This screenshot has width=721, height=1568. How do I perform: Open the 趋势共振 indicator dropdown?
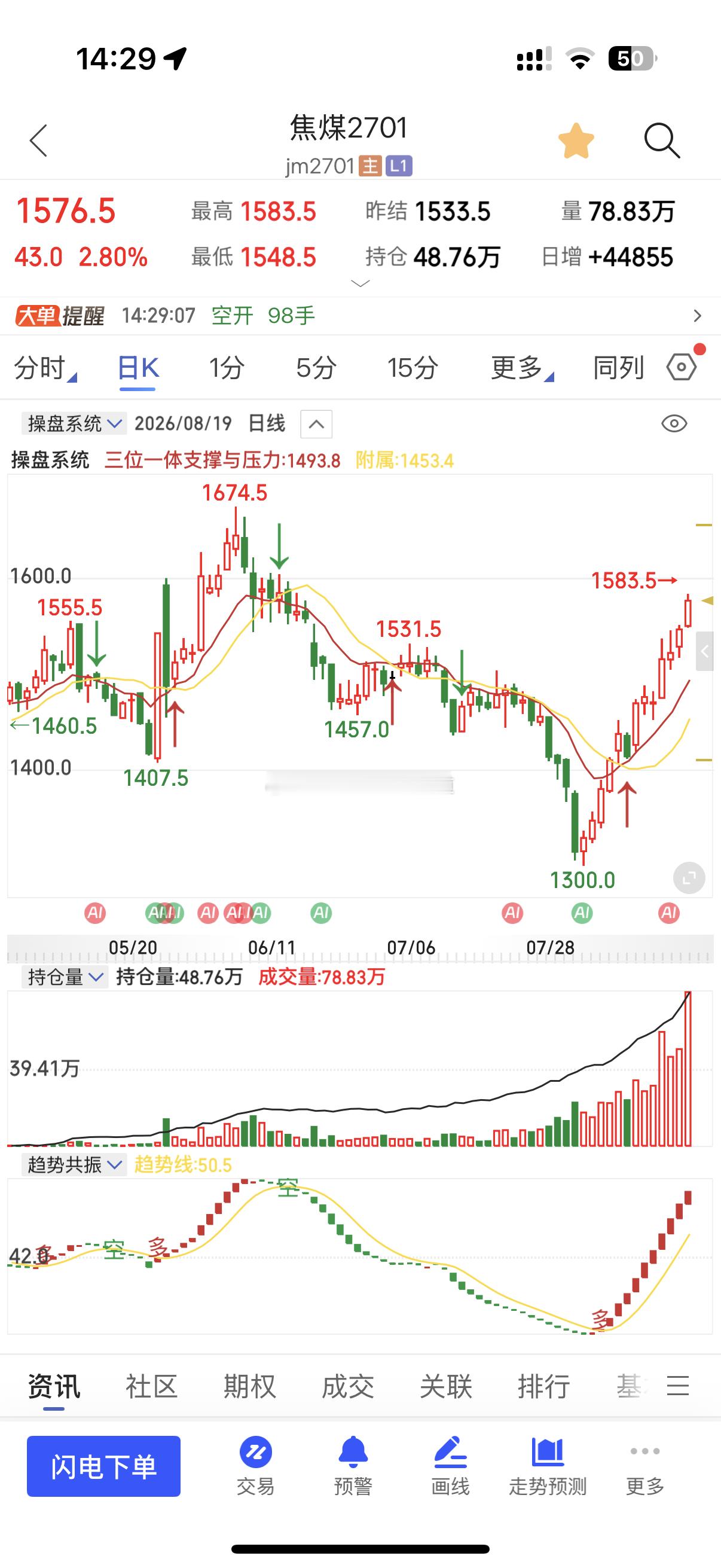(x=74, y=1165)
